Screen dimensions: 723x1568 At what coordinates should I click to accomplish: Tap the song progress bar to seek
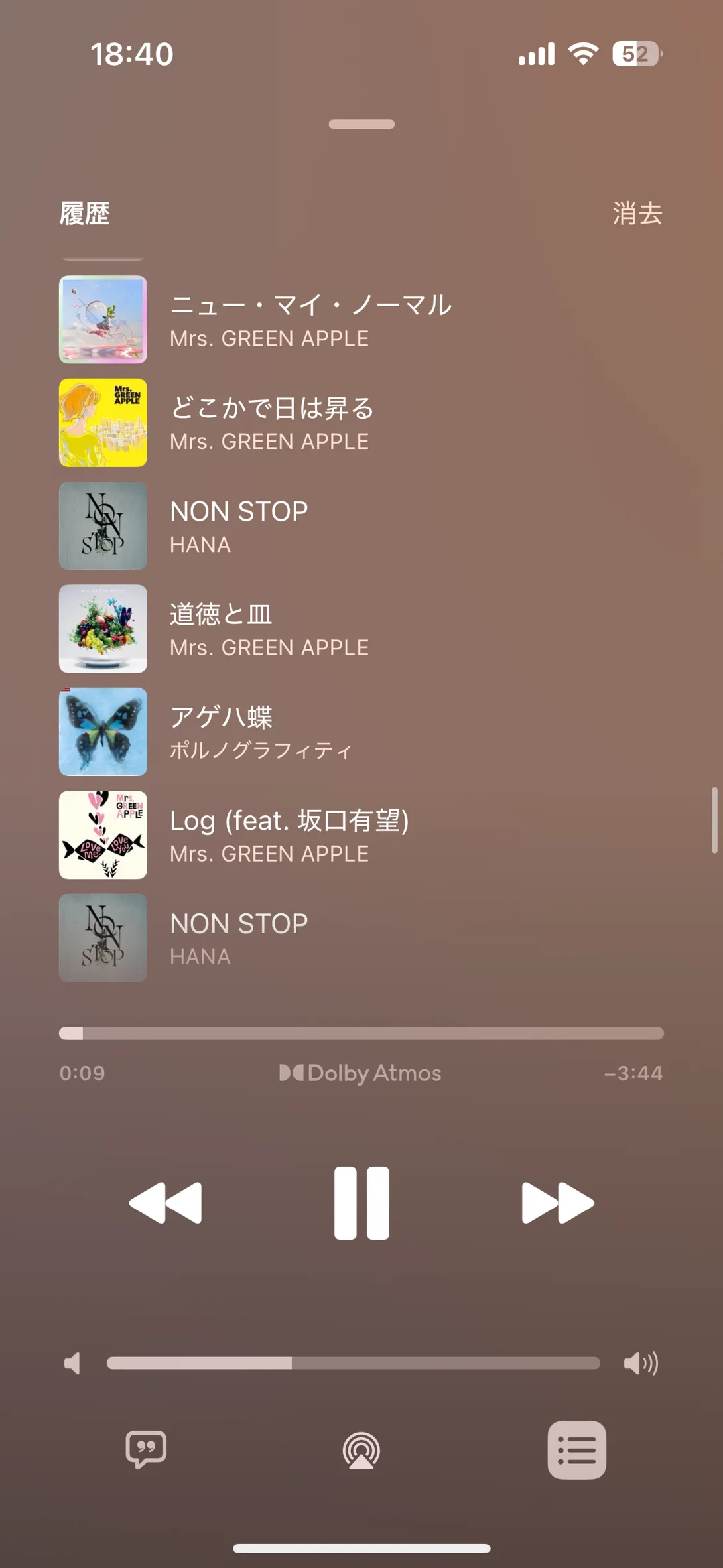[361, 1033]
